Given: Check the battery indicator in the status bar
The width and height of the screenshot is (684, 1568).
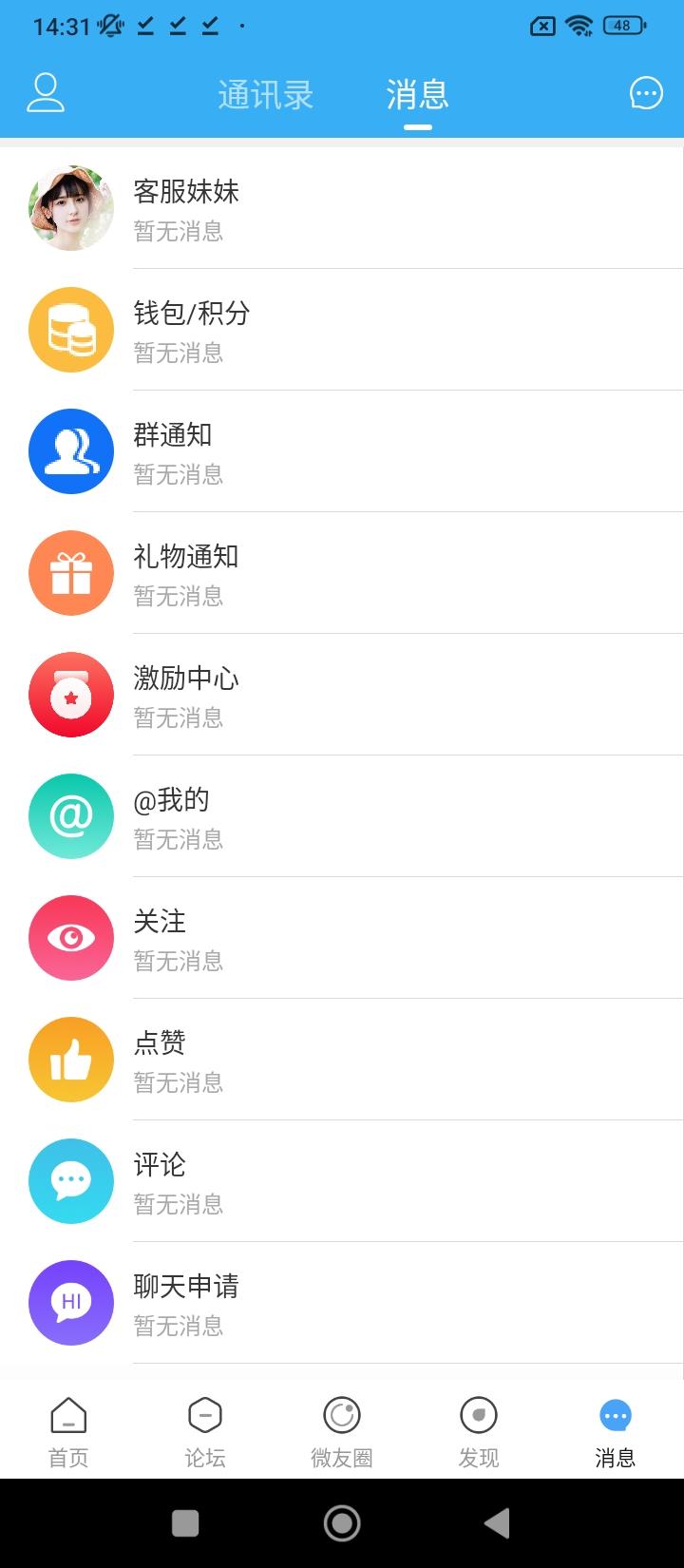Looking at the screenshot, I should coord(624,26).
